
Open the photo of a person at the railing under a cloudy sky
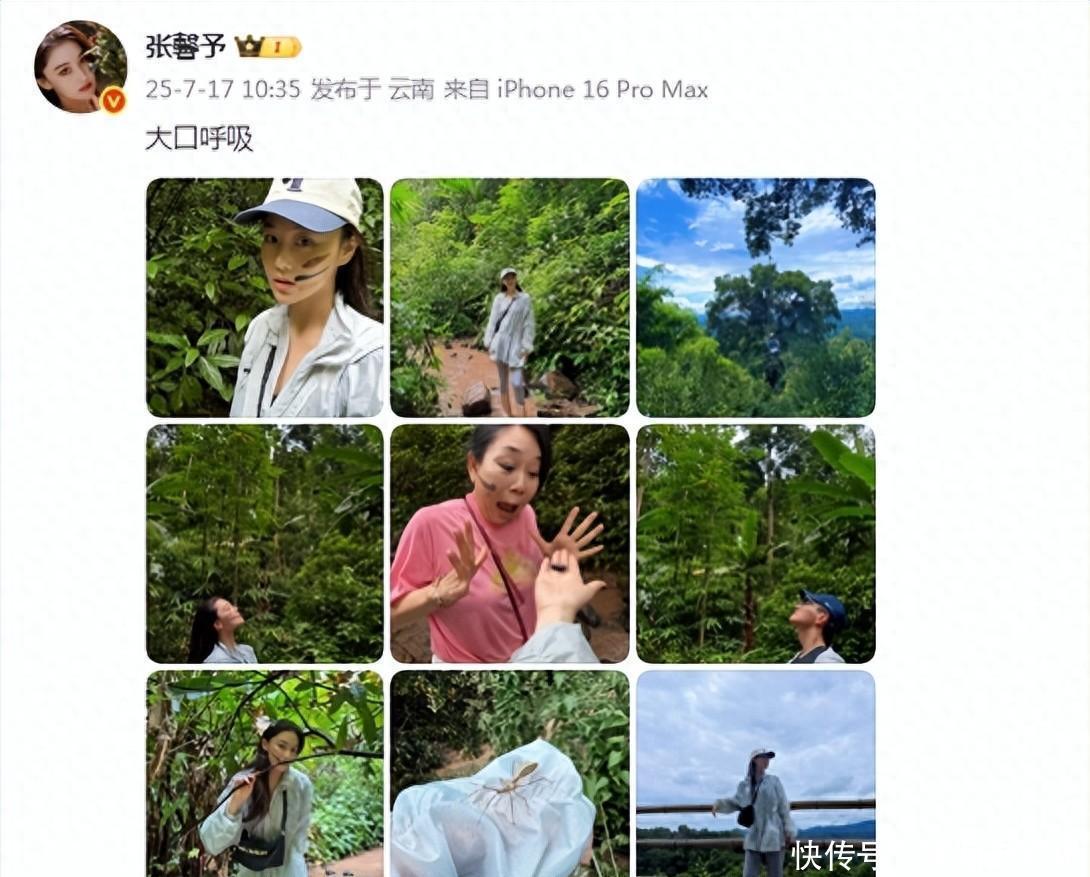coord(755,773)
